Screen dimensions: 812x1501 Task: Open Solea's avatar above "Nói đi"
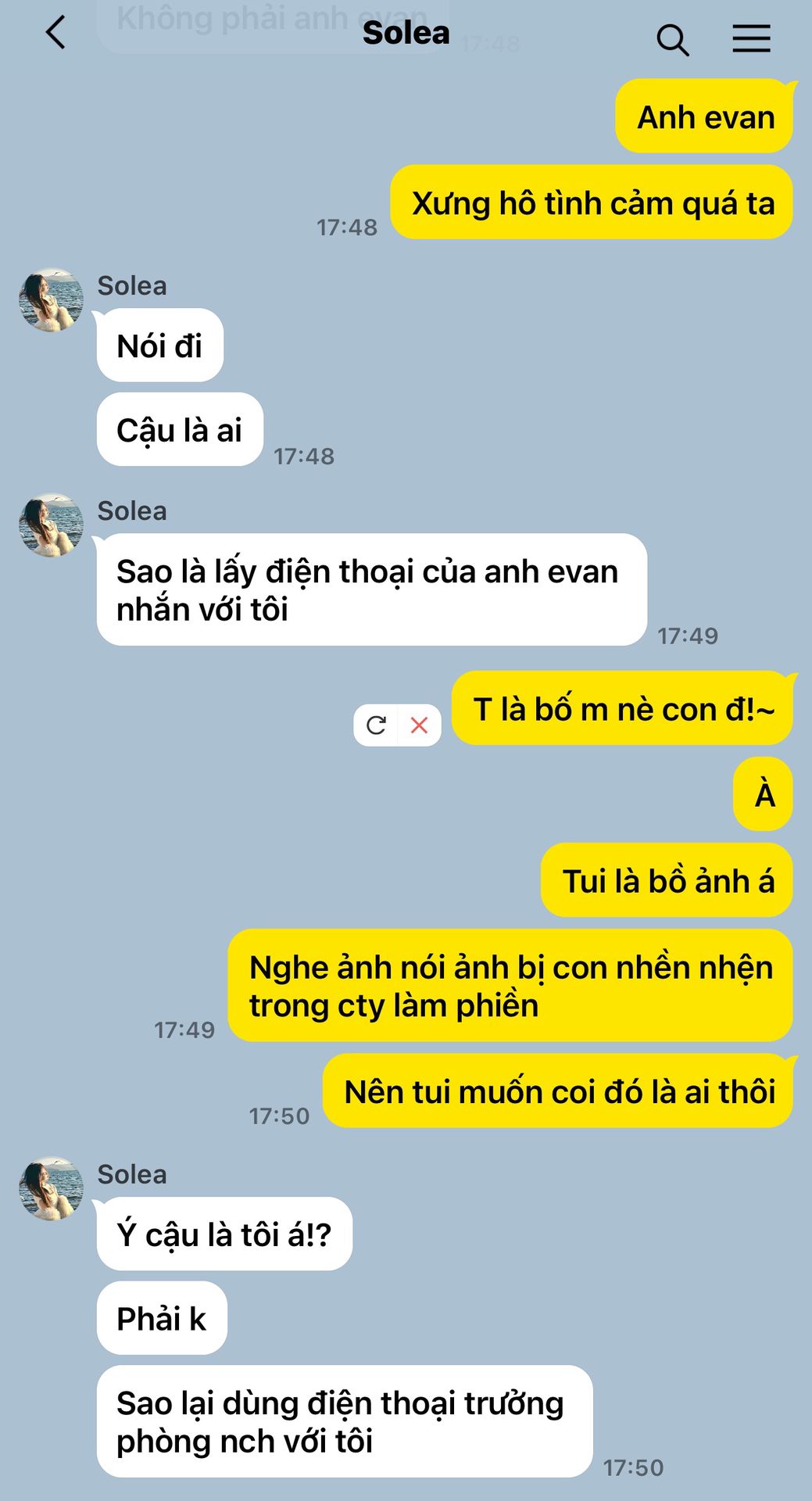pos(52,300)
